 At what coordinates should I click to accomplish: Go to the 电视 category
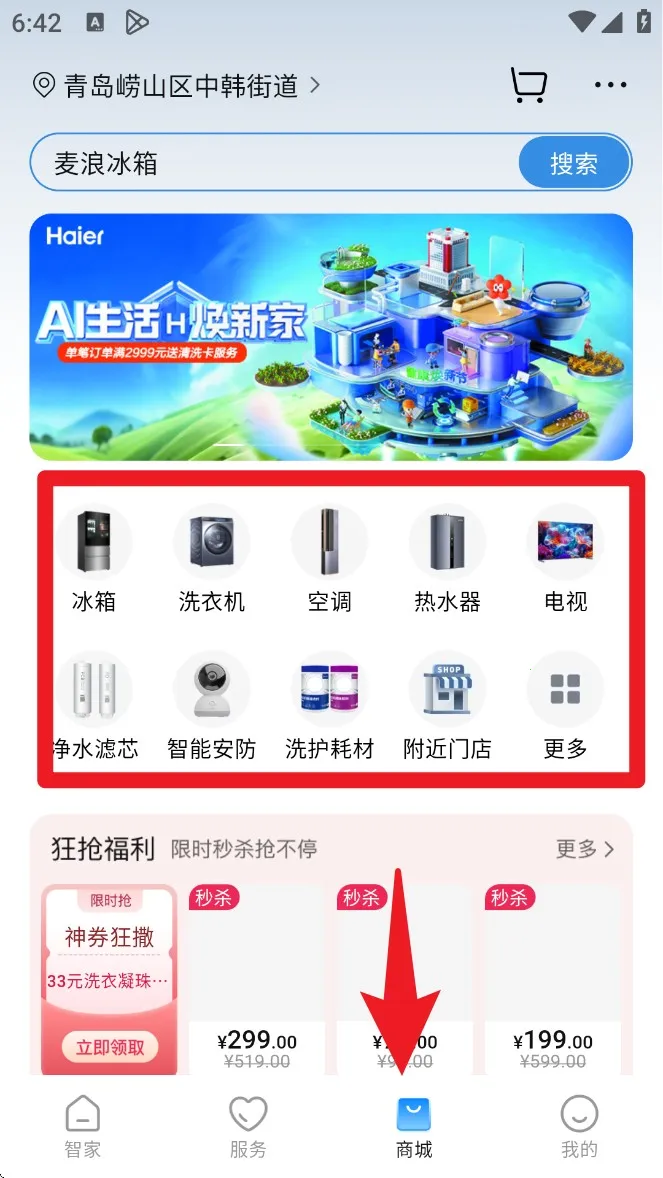pyautogui.click(x=565, y=560)
